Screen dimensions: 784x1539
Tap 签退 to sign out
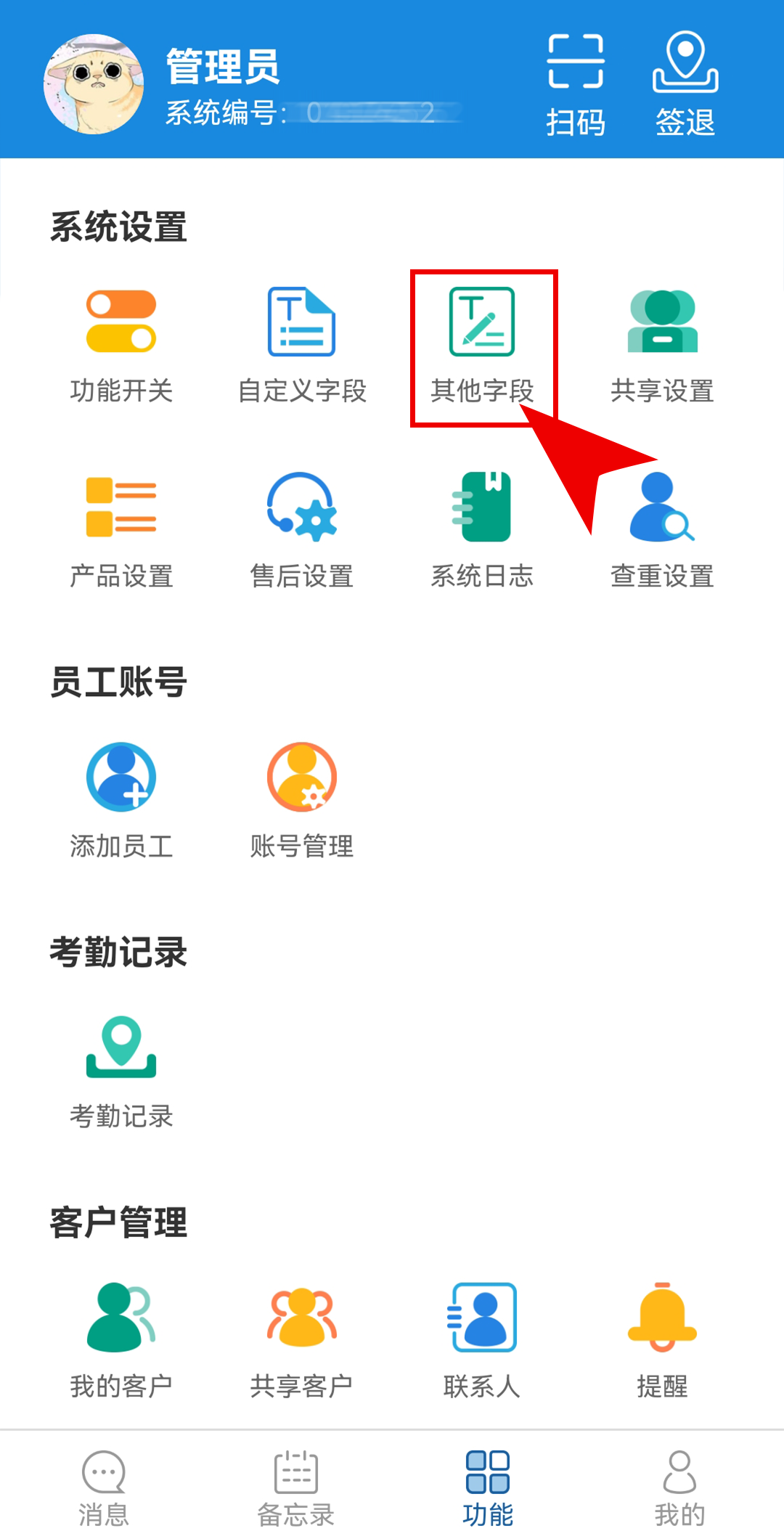pyautogui.click(x=685, y=83)
